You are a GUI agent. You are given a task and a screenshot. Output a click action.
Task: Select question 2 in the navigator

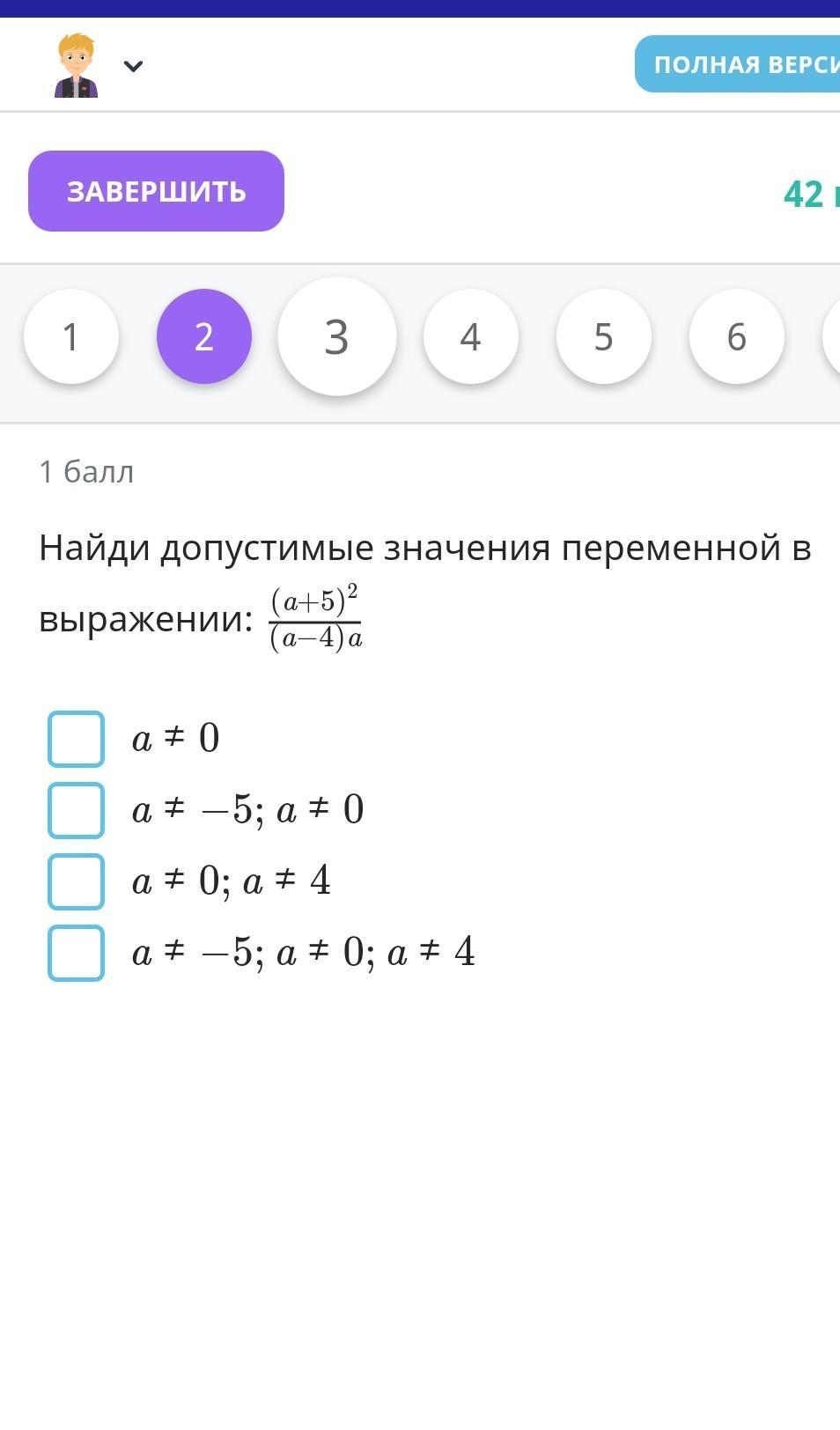coord(204,336)
